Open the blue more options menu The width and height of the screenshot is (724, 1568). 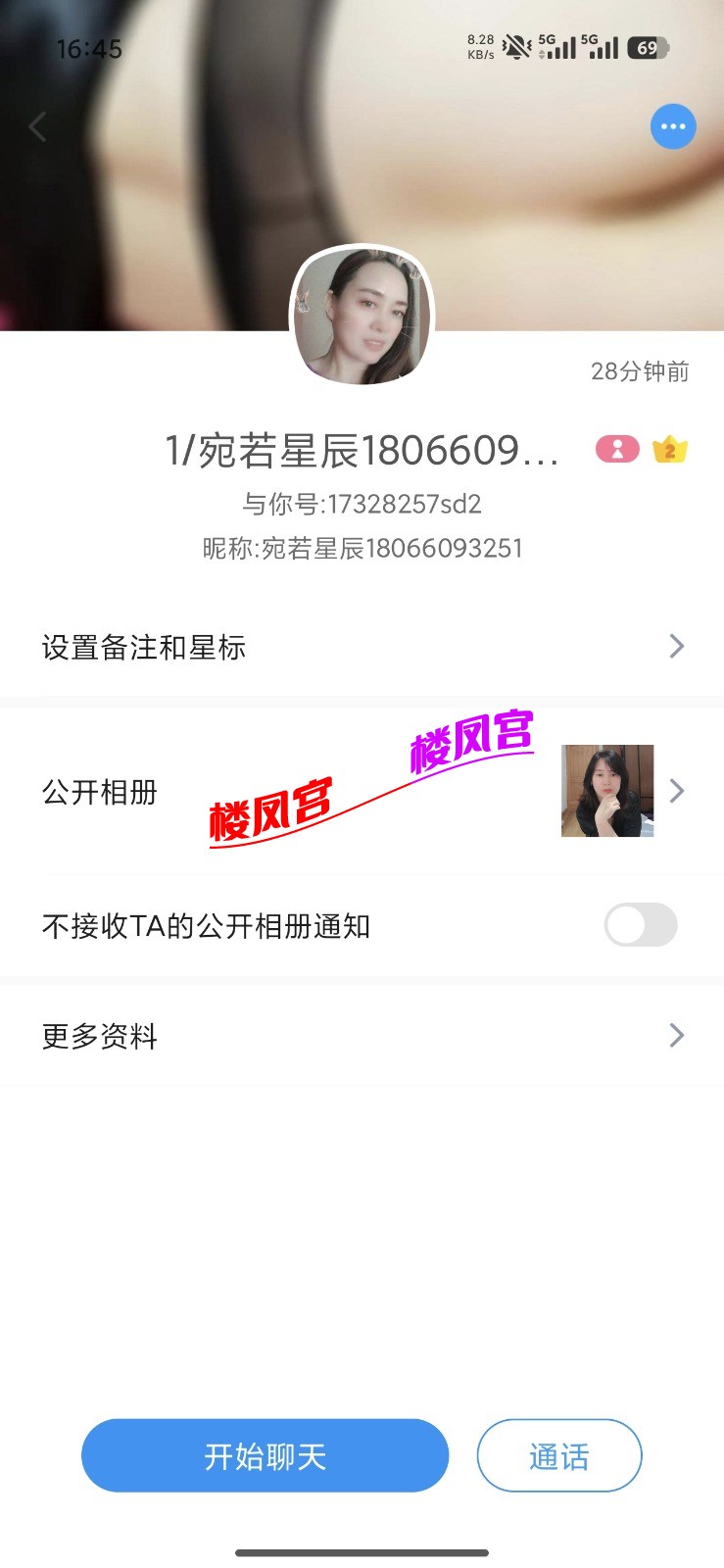tap(672, 125)
